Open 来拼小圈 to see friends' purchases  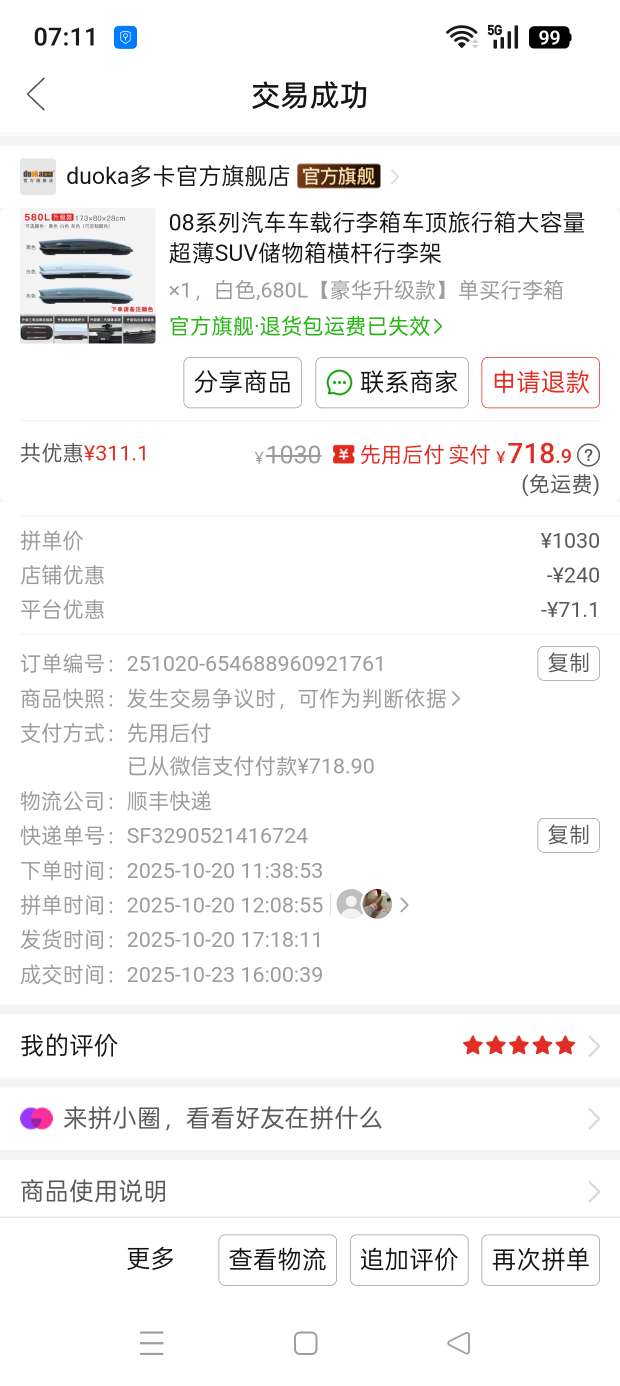pos(310,1118)
